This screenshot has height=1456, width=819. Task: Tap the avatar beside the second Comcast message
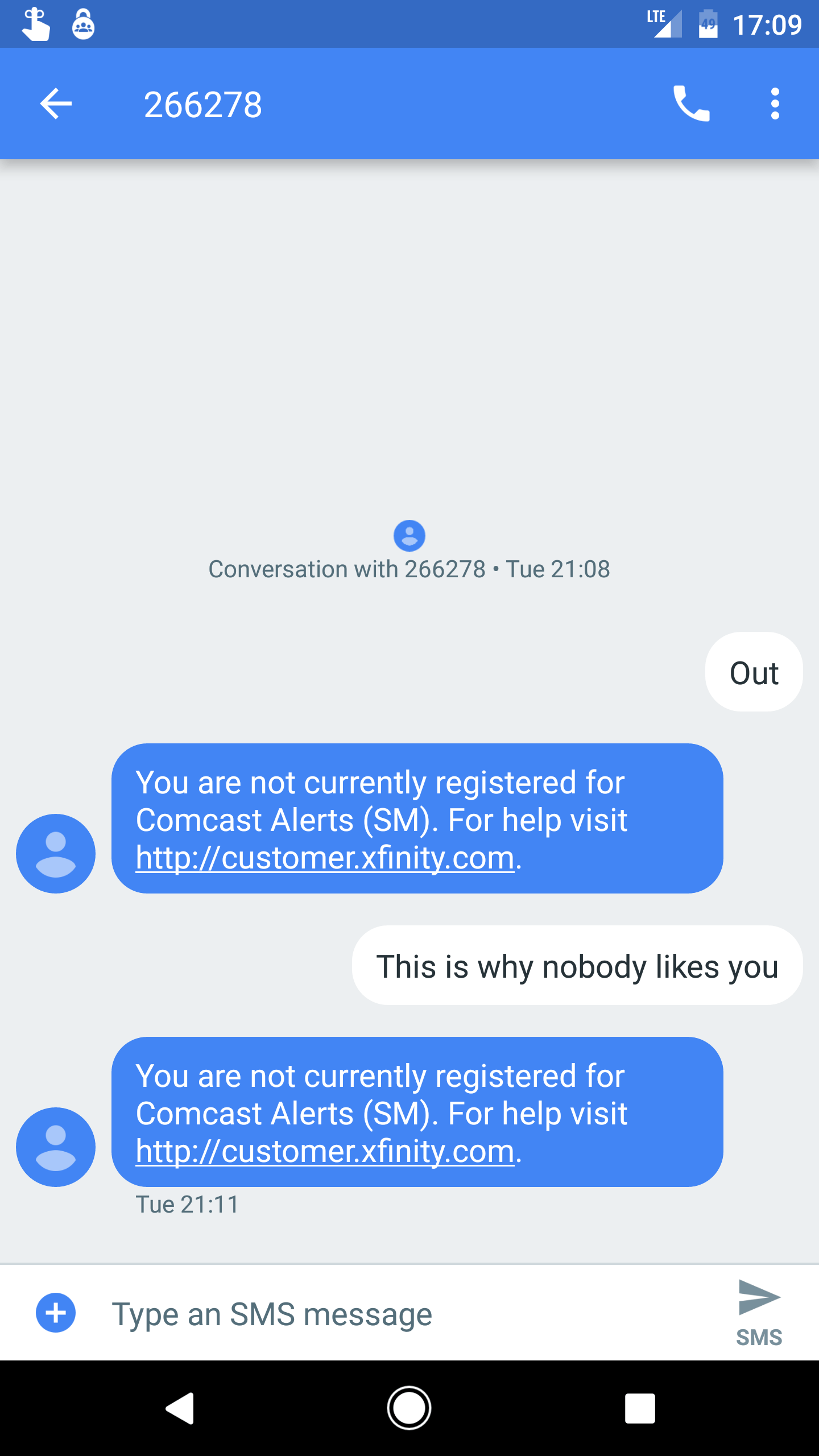tap(55, 1147)
